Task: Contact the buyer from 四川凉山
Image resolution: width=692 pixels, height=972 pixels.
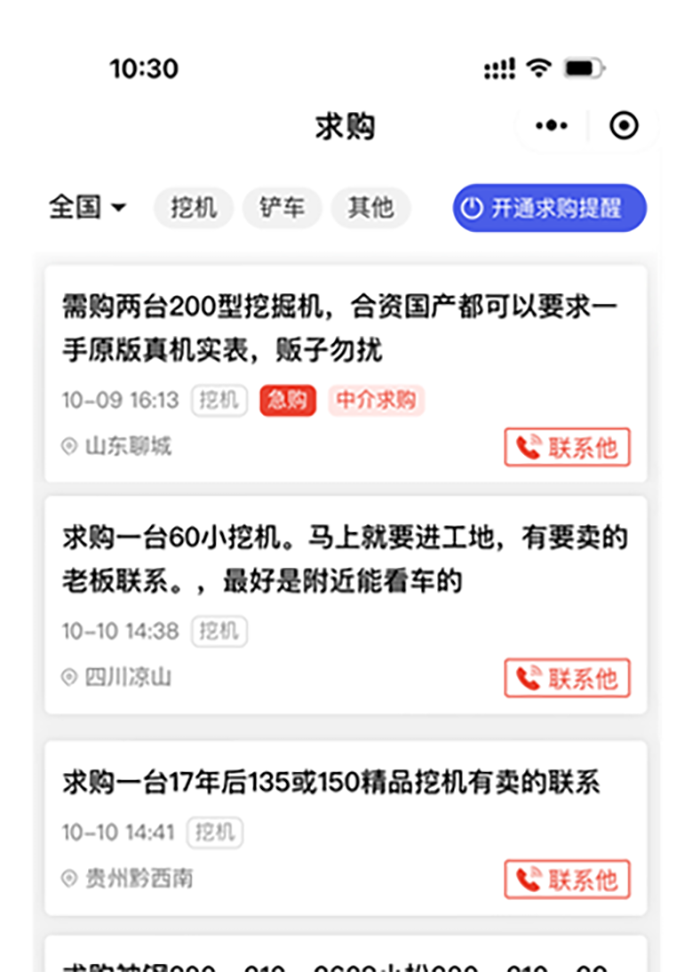Action: click(x=567, y=679)
